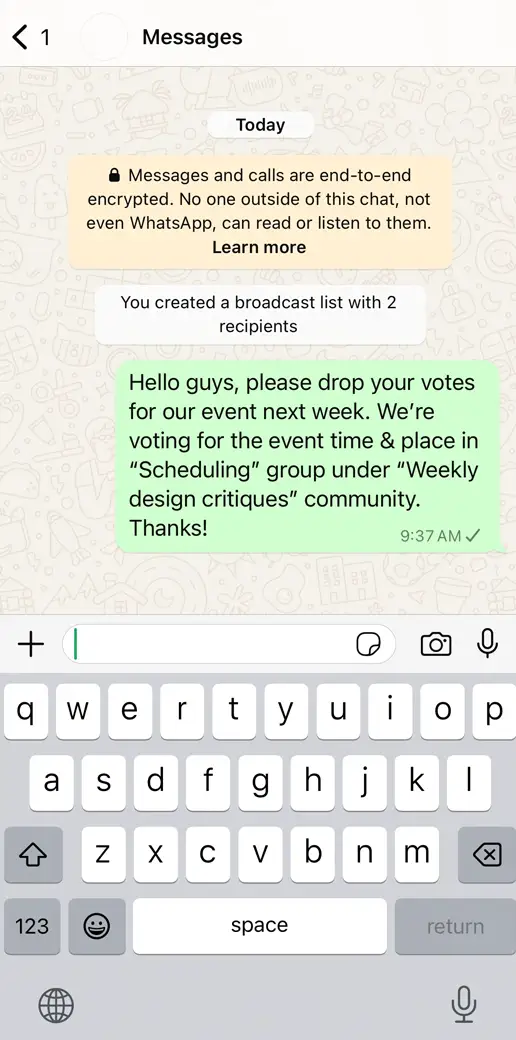Tap Learn more about encryption
The image size is (516, 1040).
coord(259,247)
